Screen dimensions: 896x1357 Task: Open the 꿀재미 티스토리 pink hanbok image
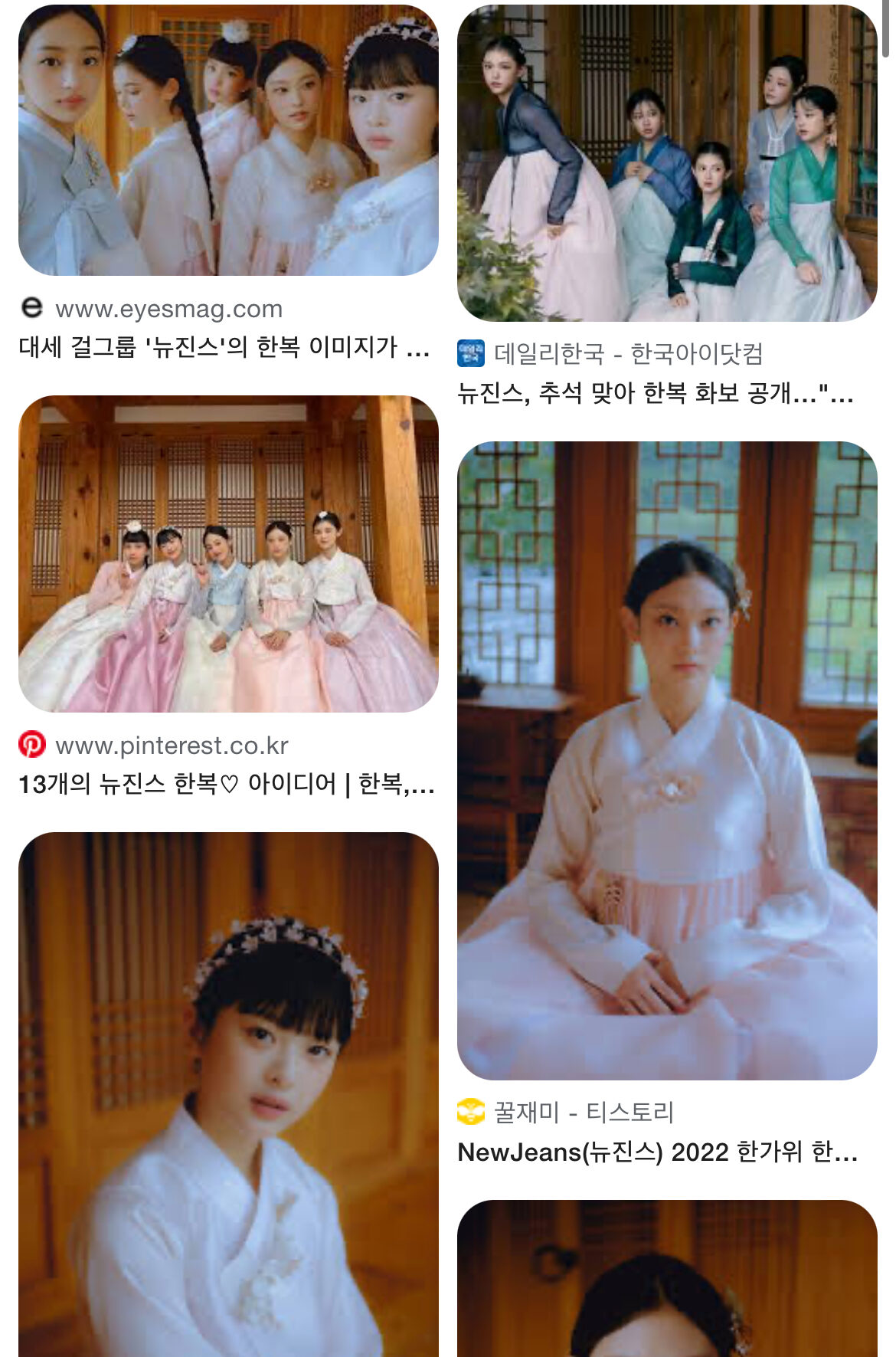pos(667,760)
